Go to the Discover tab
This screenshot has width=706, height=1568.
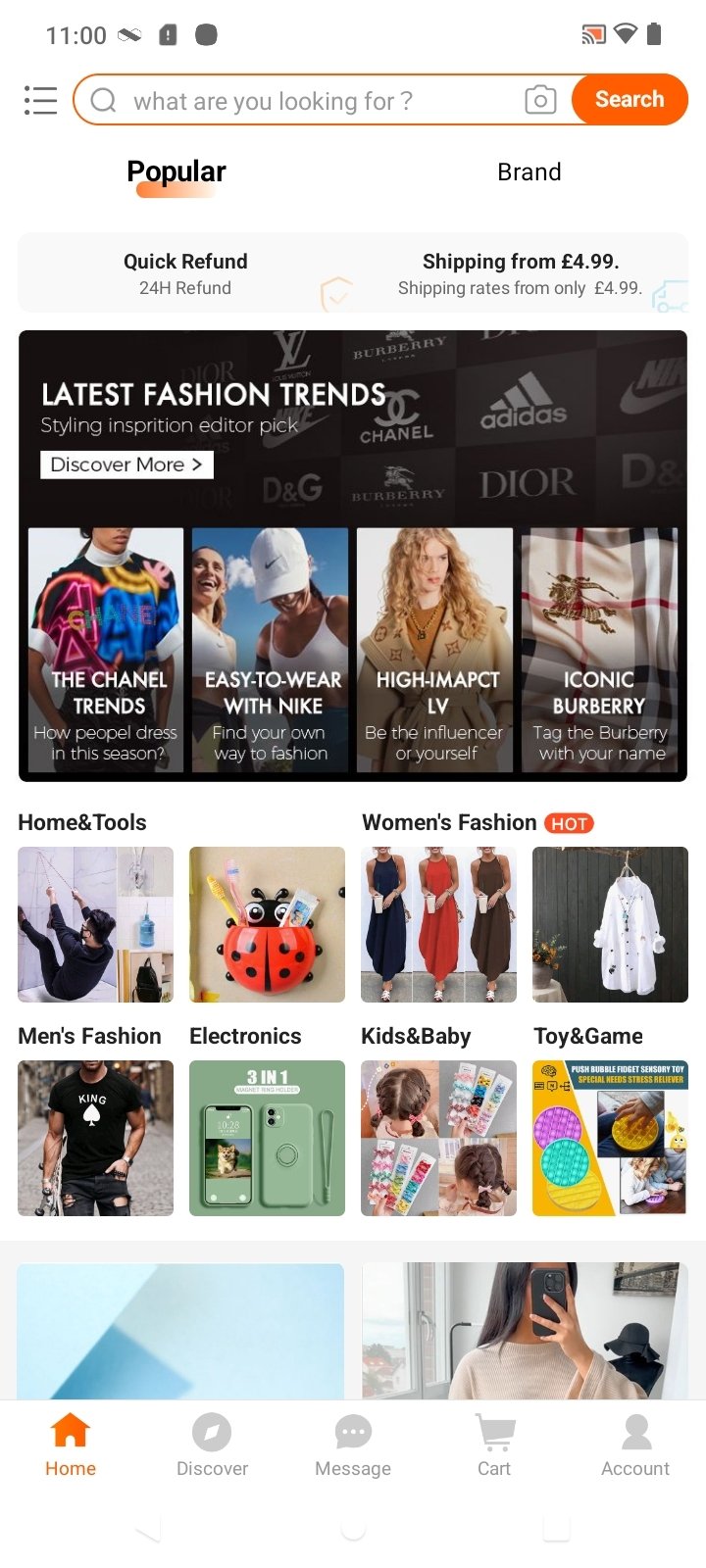click(x=212, y=1445)
